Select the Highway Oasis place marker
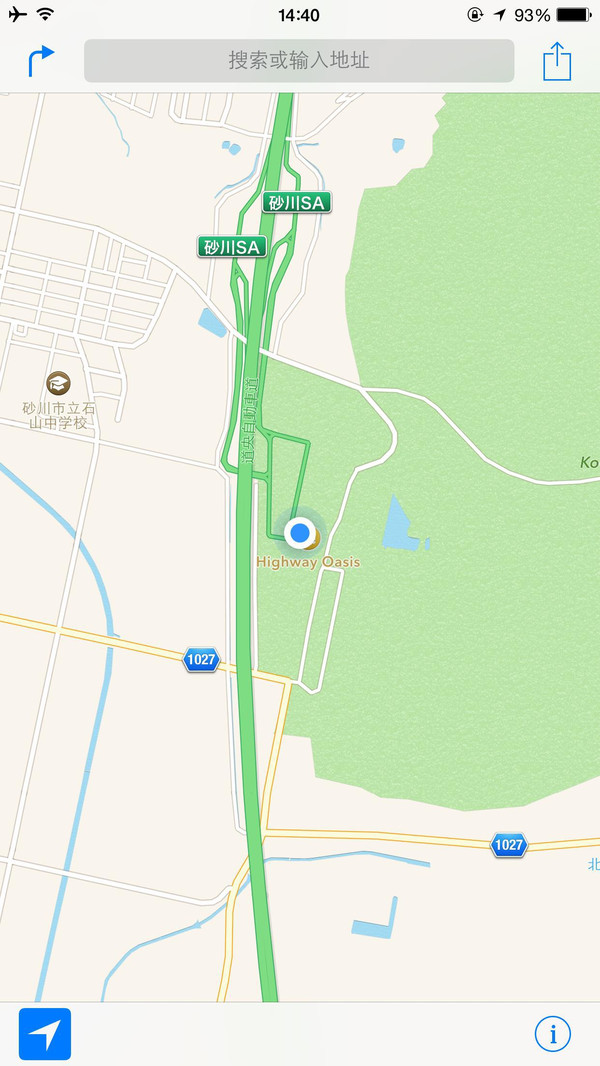Screen dimensions: 600x1066 [x=310, y=541]
